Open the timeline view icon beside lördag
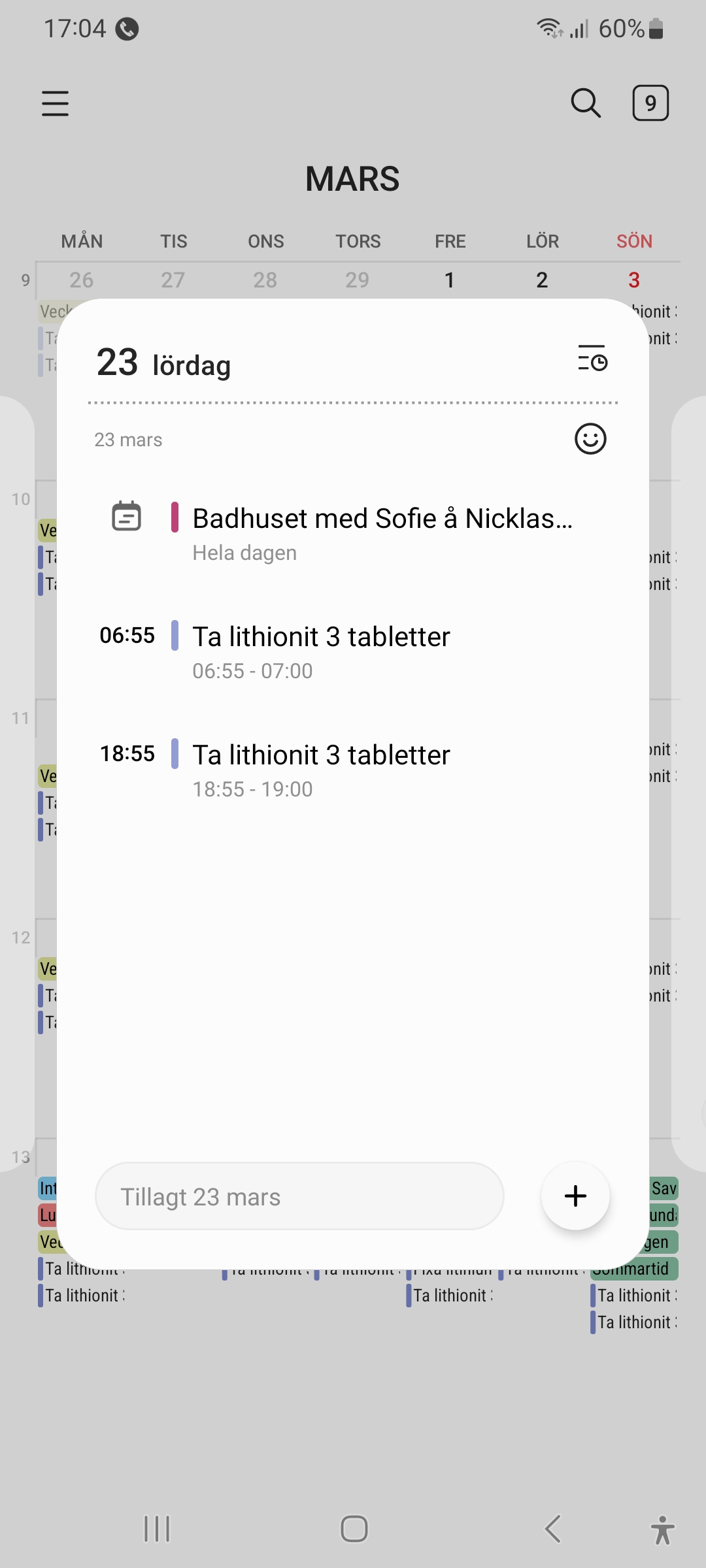Screen dimensions: 706x1568 pos(592,359)
